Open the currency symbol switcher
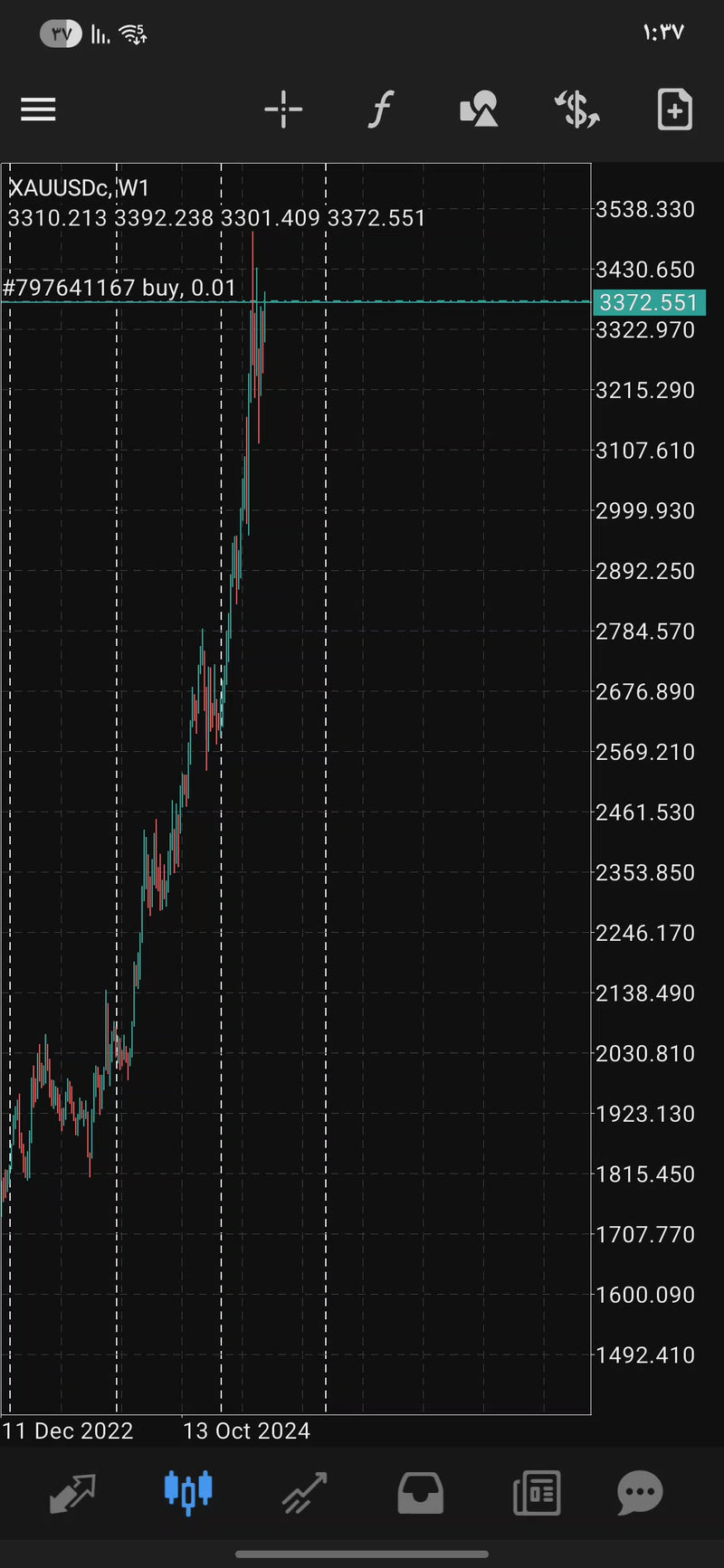The height and width of the screenshot is (1568, 724). click(x=576, y=110)
